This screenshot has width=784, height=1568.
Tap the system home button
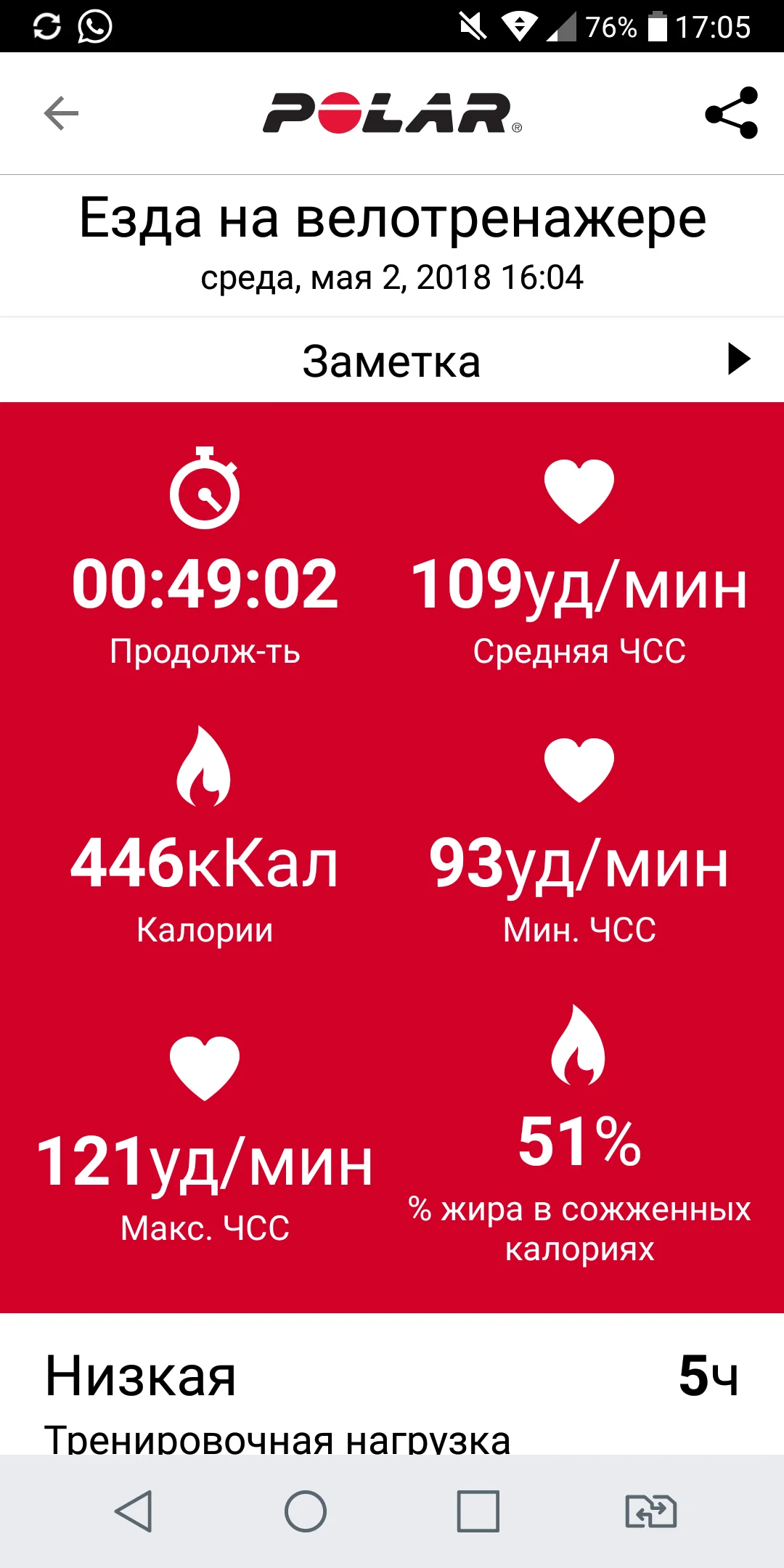pyautogui.click(x=306, y=1511)
